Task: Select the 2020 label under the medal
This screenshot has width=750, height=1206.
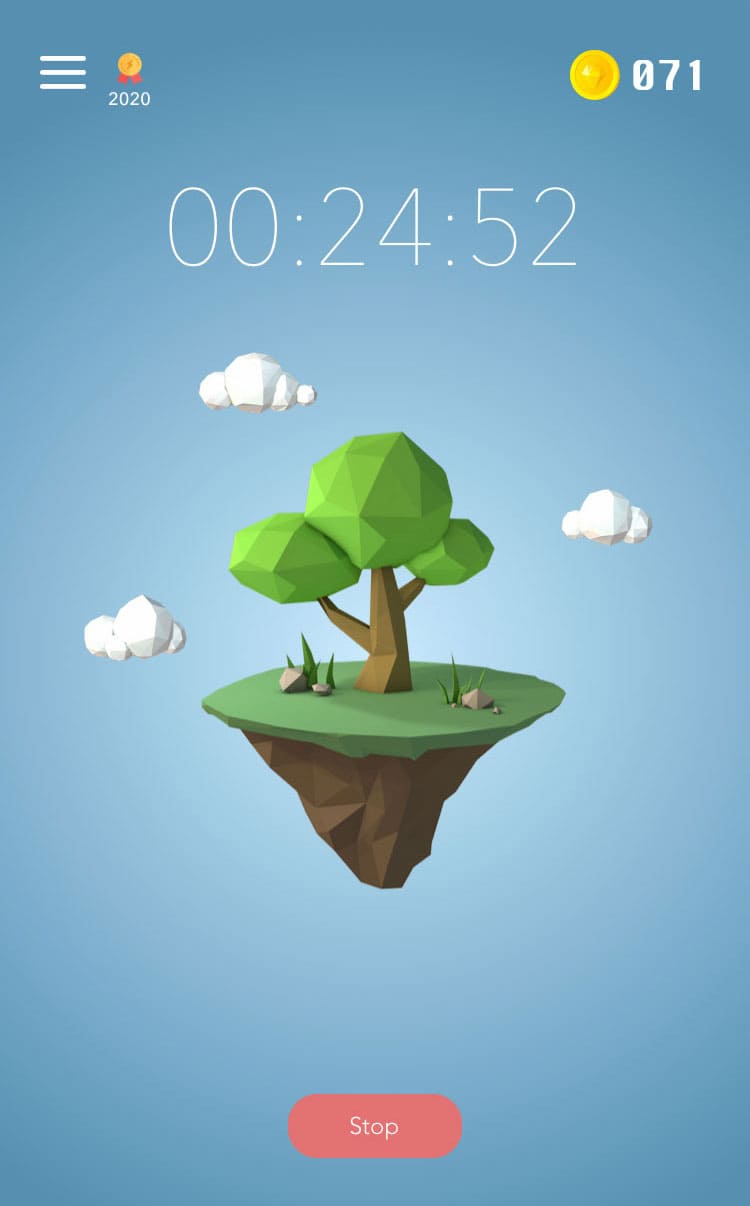Action: (127, 99)
